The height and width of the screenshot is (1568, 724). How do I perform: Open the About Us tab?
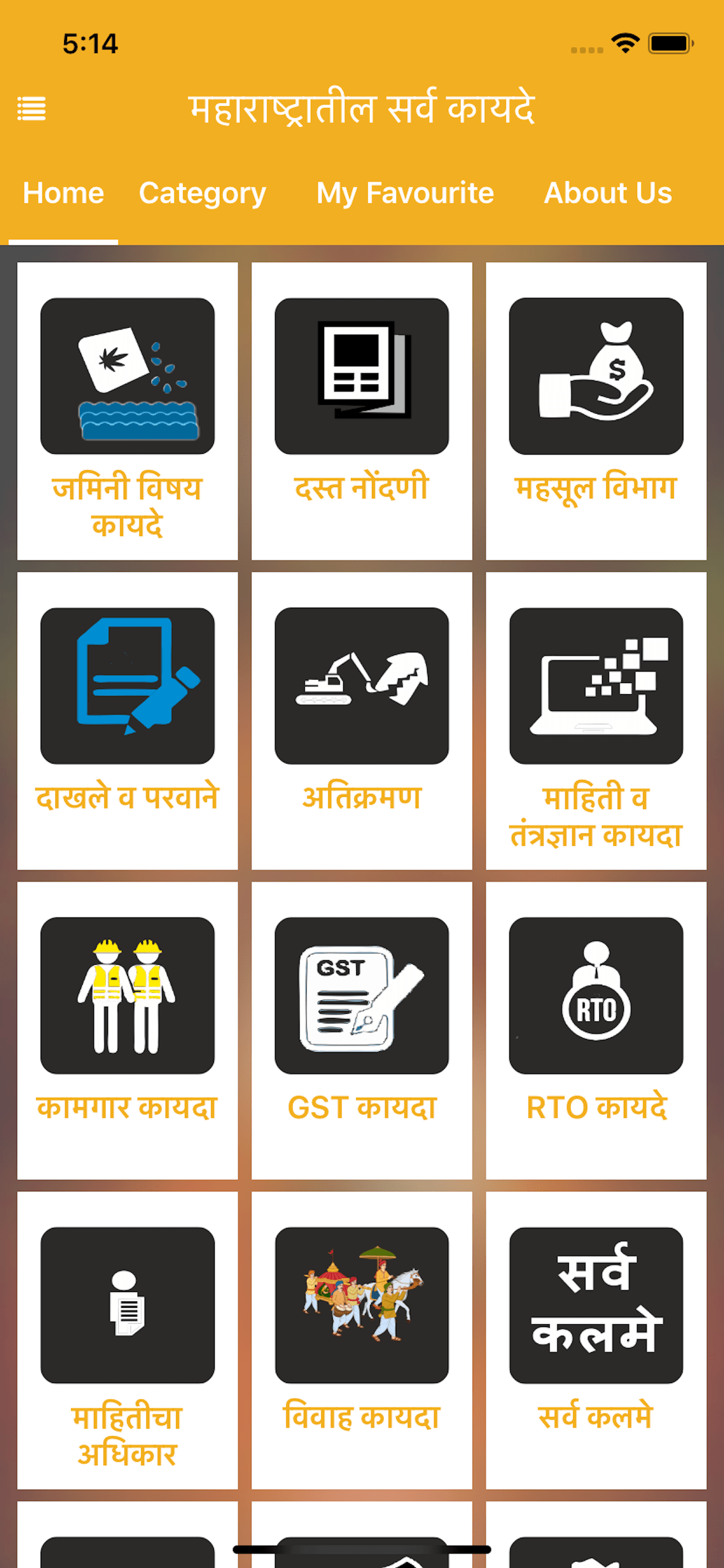click(x=608, y=194)
